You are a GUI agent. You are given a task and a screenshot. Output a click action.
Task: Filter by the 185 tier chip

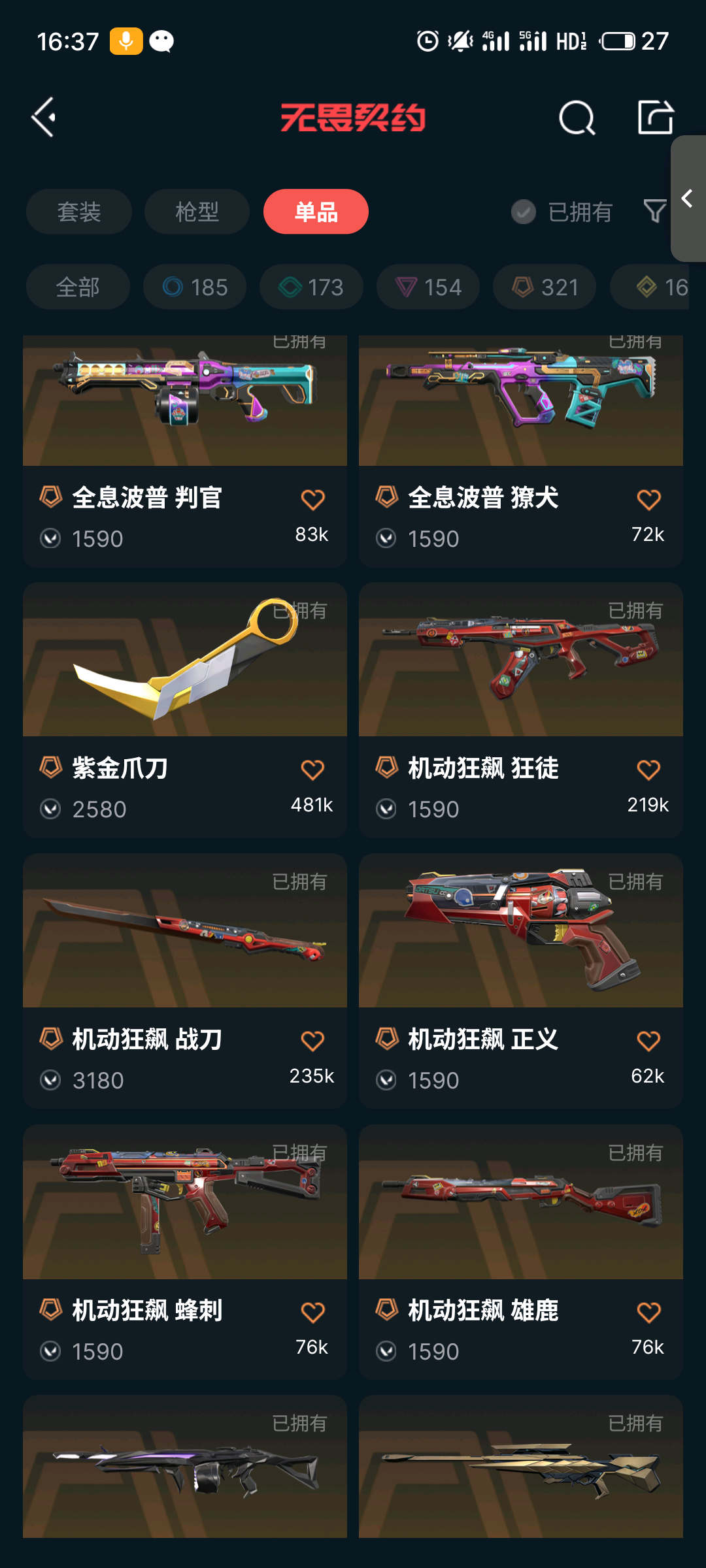coord(195,287)
